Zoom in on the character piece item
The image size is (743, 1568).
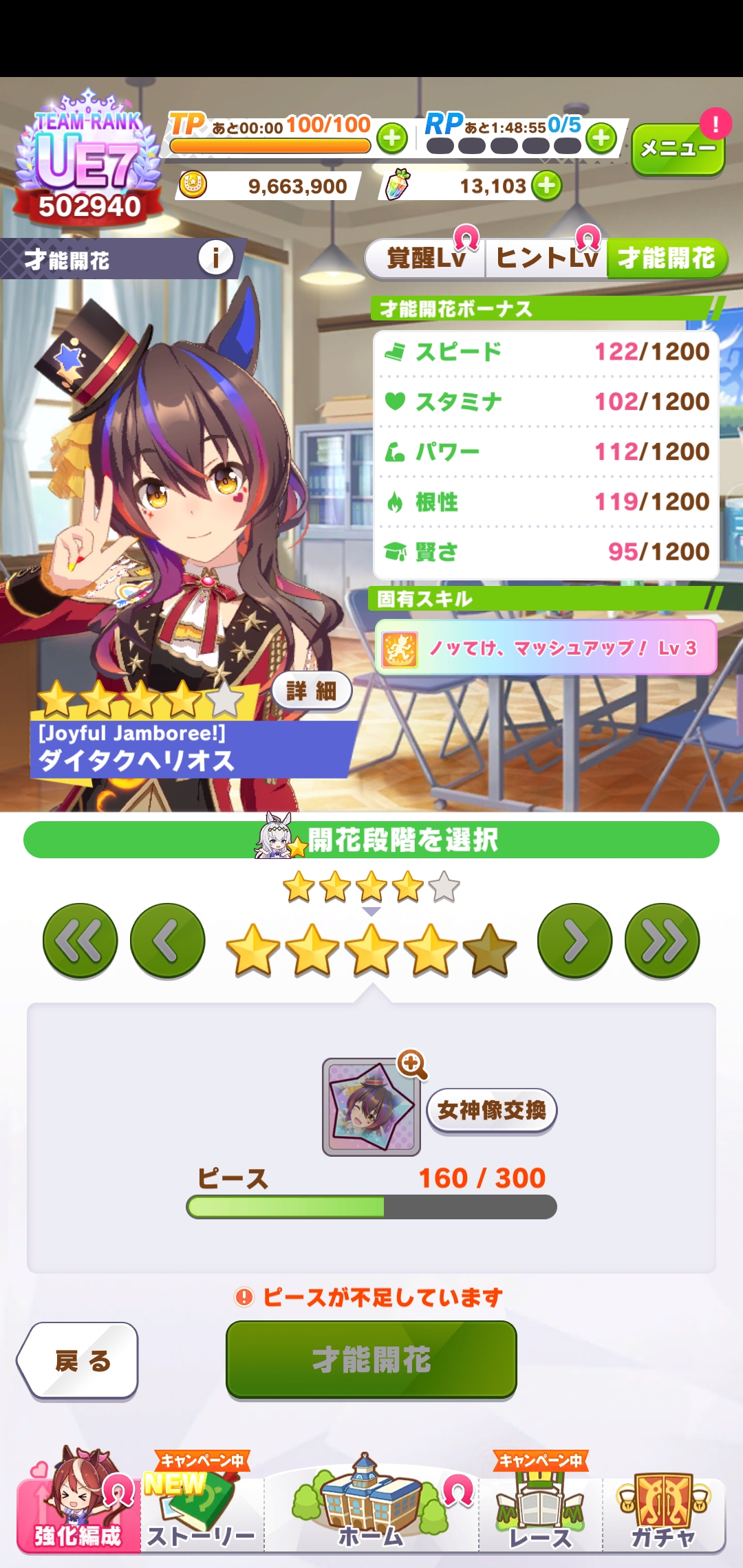click(x=412, y=1065)
